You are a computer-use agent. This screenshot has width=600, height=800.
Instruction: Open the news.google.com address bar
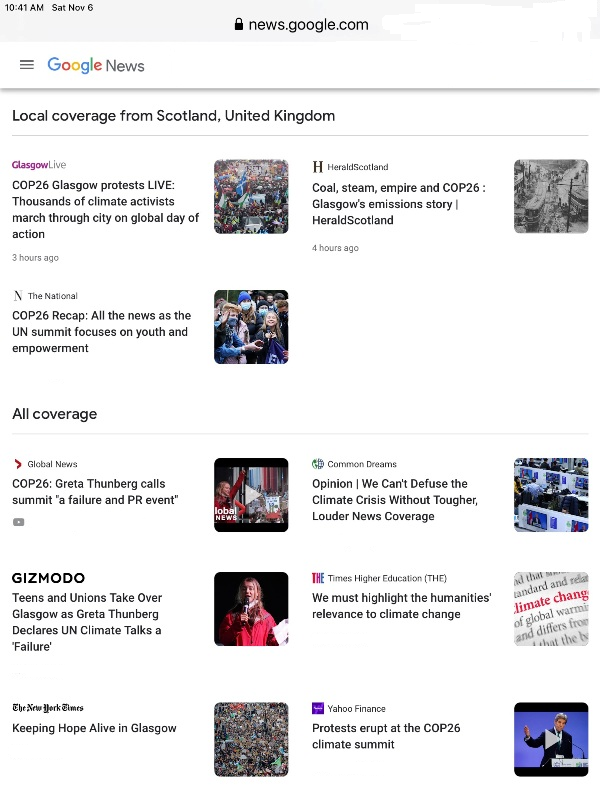300,24
